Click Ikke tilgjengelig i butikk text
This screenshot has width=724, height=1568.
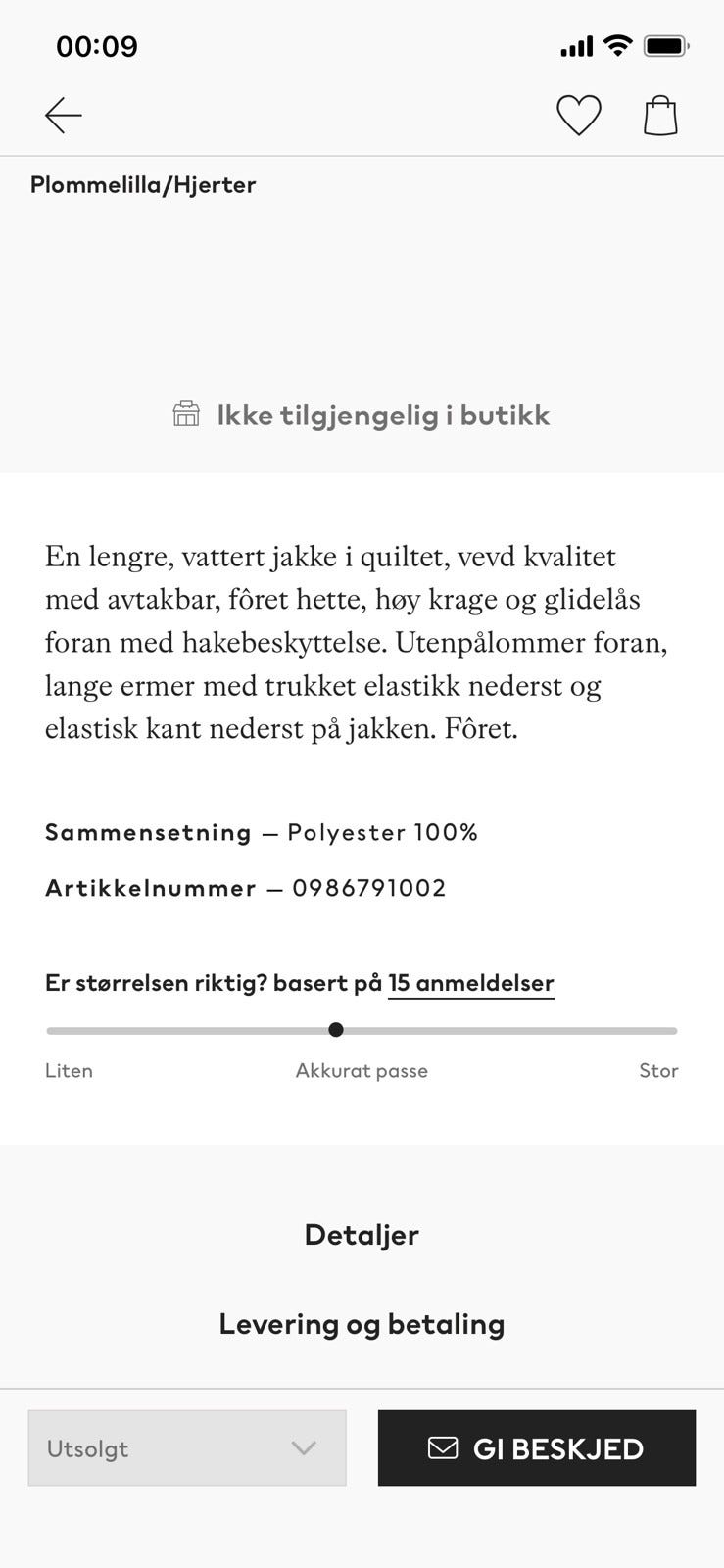(383, 415)
